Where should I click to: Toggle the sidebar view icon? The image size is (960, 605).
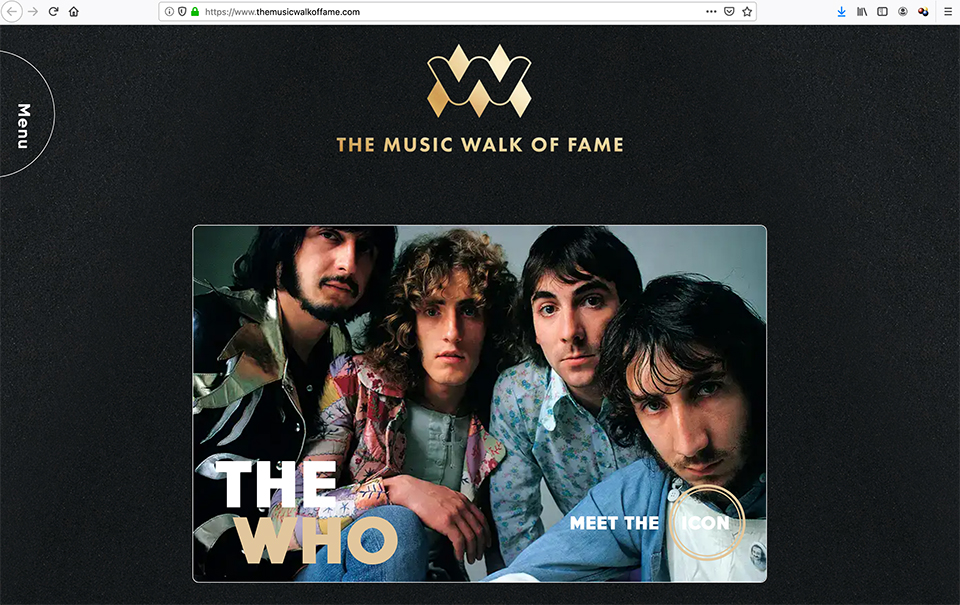[882, 12]
